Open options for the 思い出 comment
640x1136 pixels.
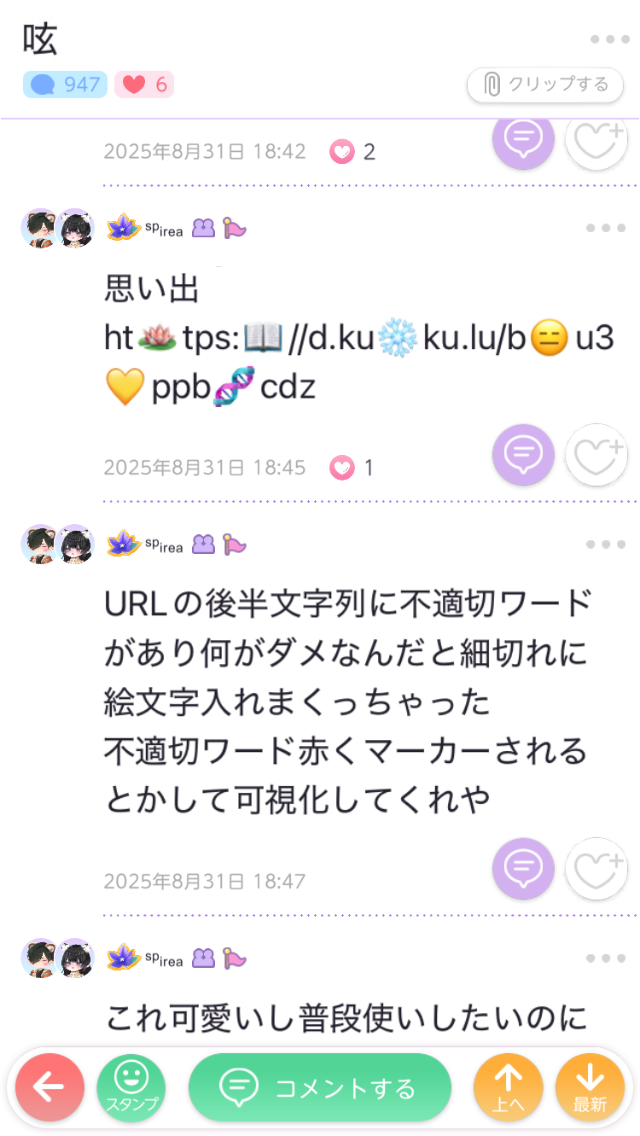point(607,228)
